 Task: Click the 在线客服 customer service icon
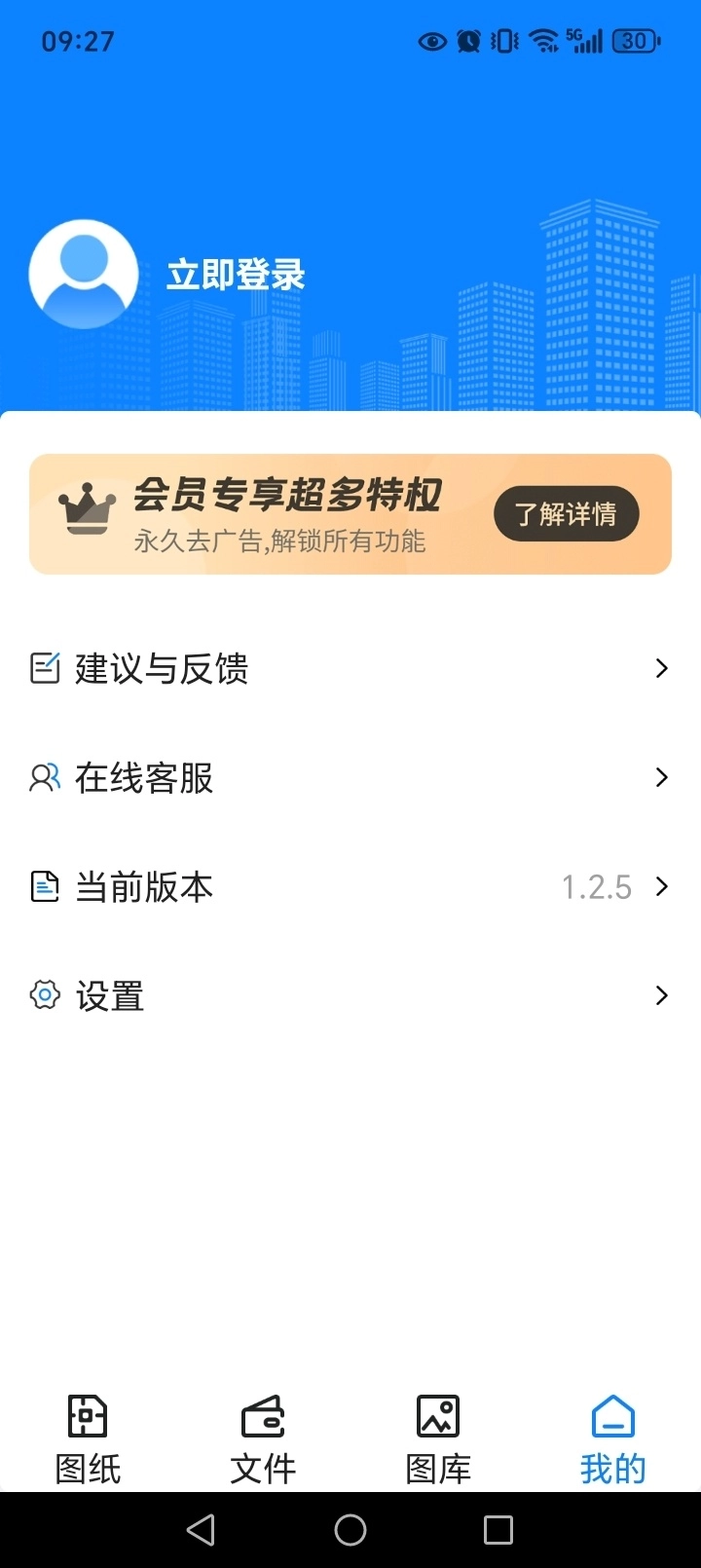(44, 777)
